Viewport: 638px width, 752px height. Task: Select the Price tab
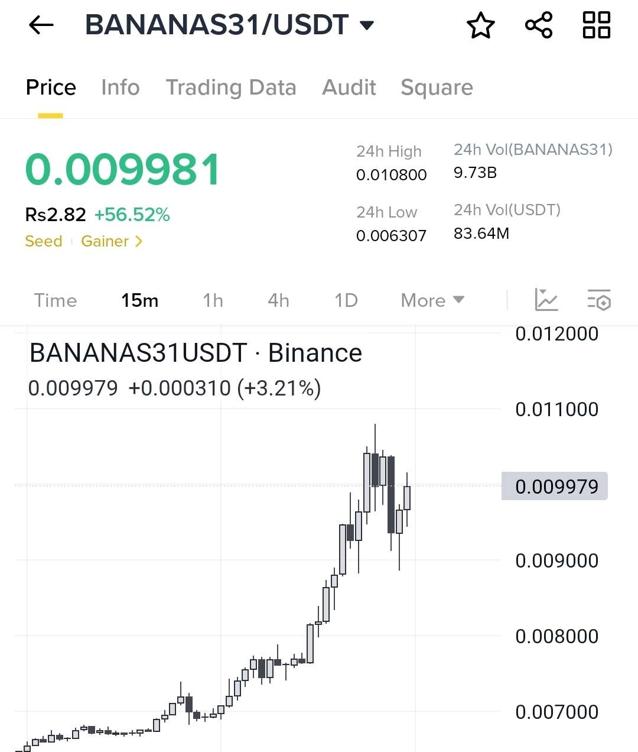tap(51, 87)
